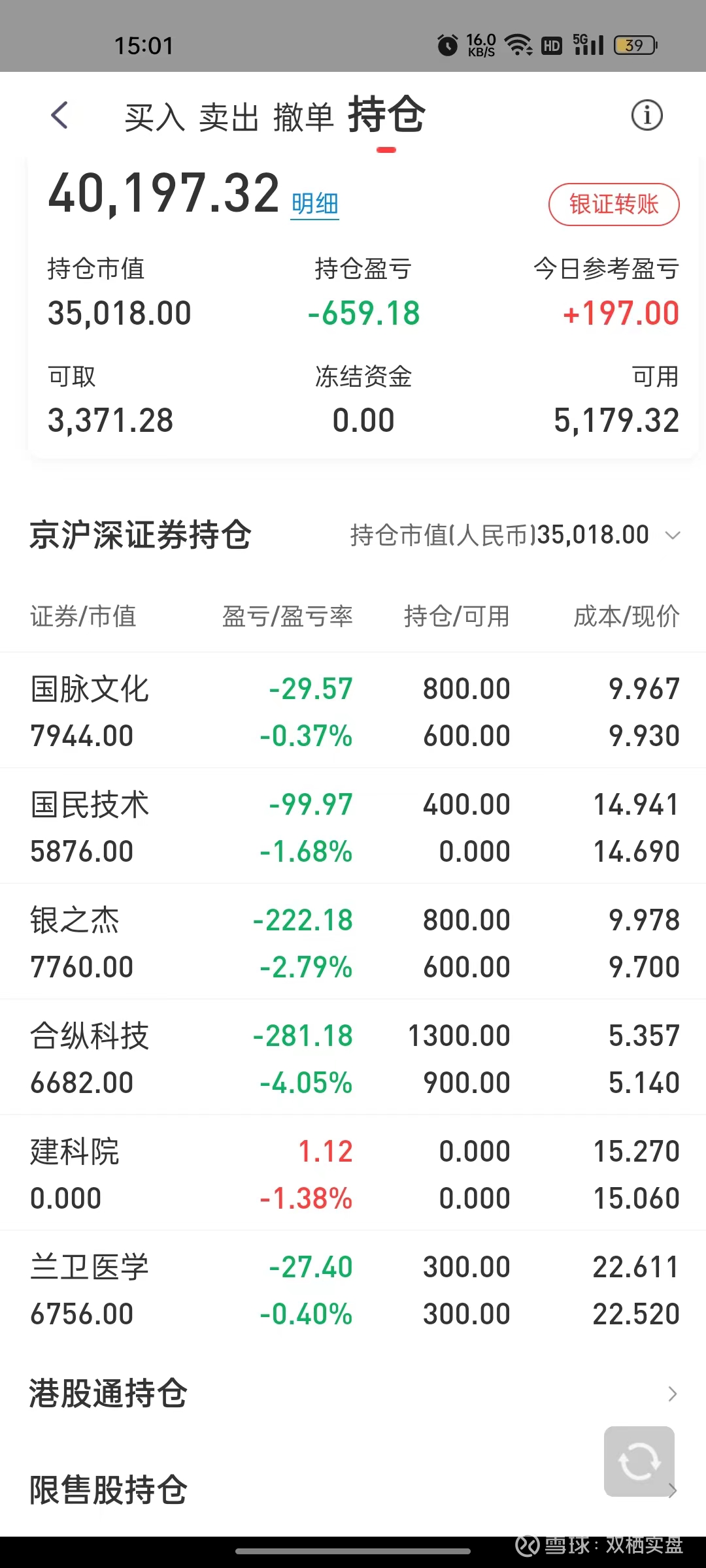Screen dimensions: 706x1568
Task: Open the 明细 link beside total assets
Action: coord(314,204)
